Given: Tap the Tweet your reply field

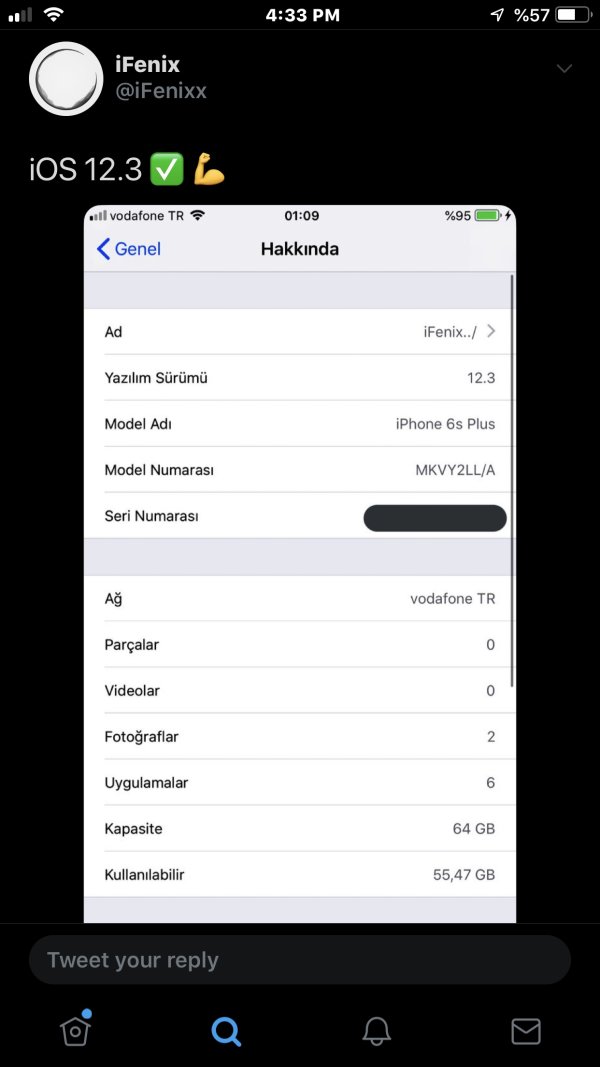Looking at the screenshot, I should [300, 960].
